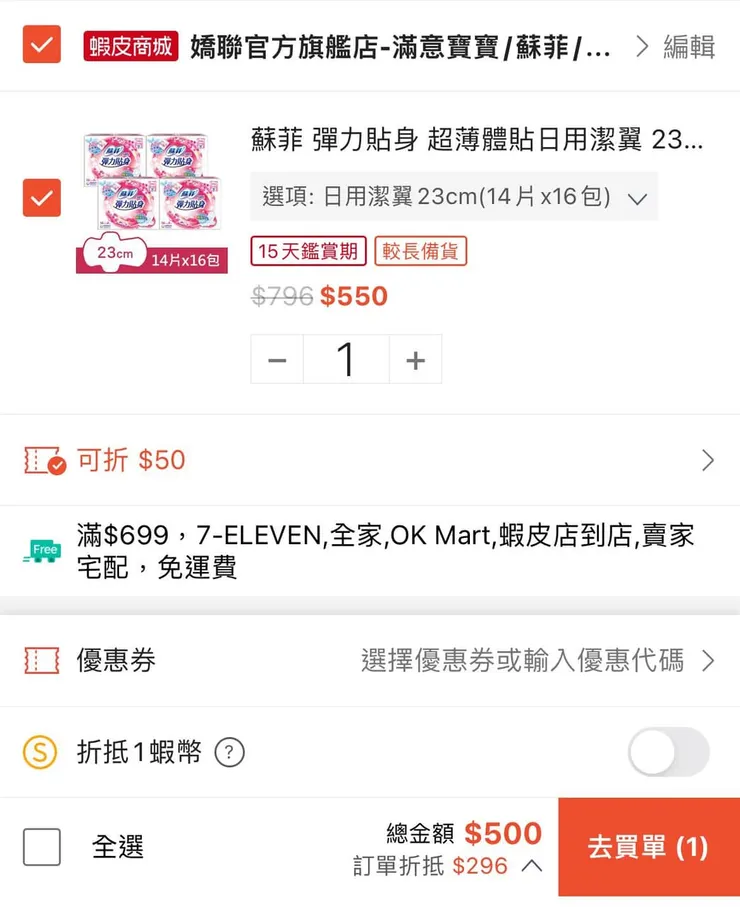Image resolution: width=740 pixels, height=907 pixels.
Task: Tap 編輯 to edit shop items
Action: (689, 46)
